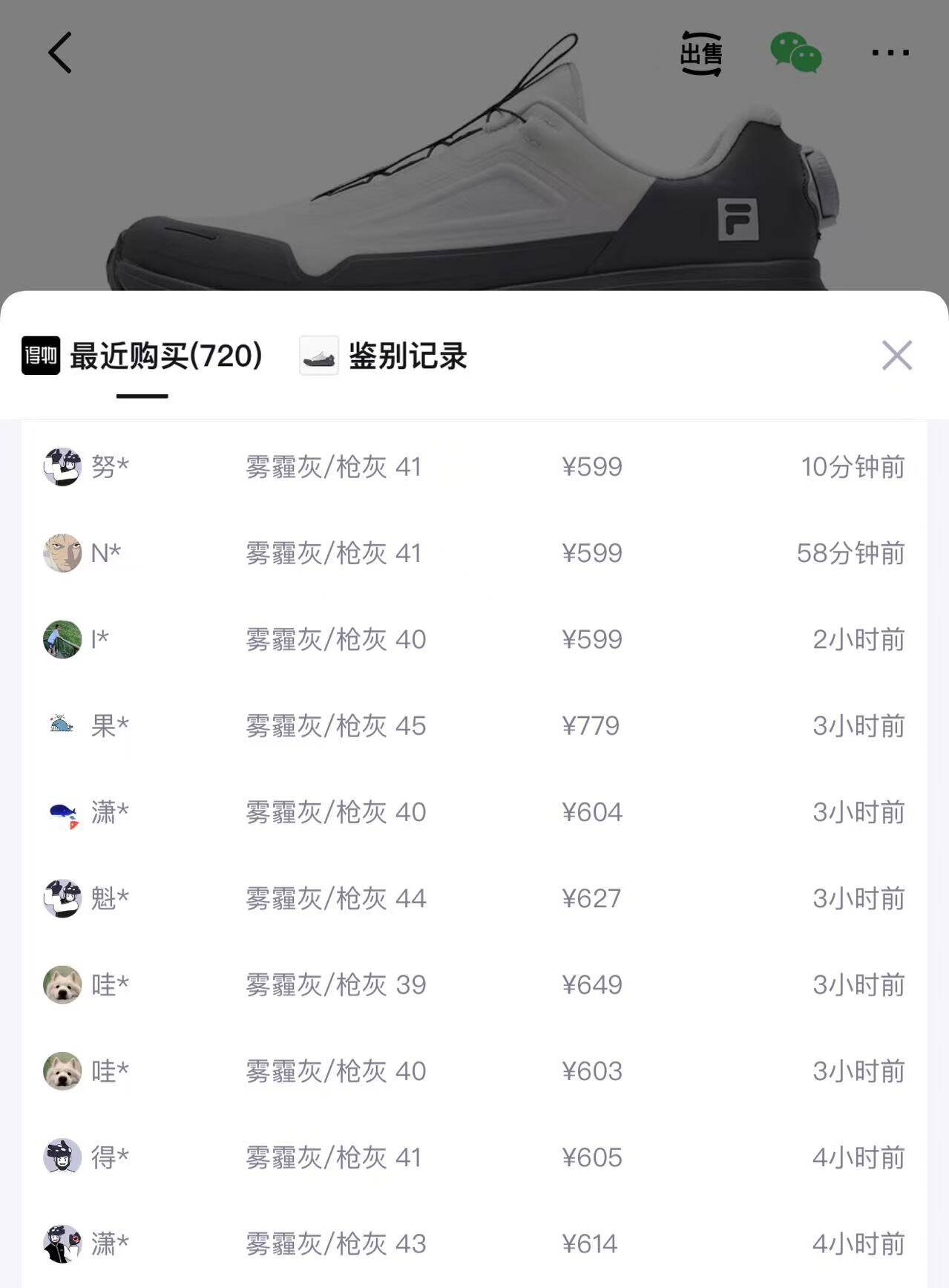Open buyer 努* avatar
The width and height of the screenshot is (949, 1288).
pos(64,466)
